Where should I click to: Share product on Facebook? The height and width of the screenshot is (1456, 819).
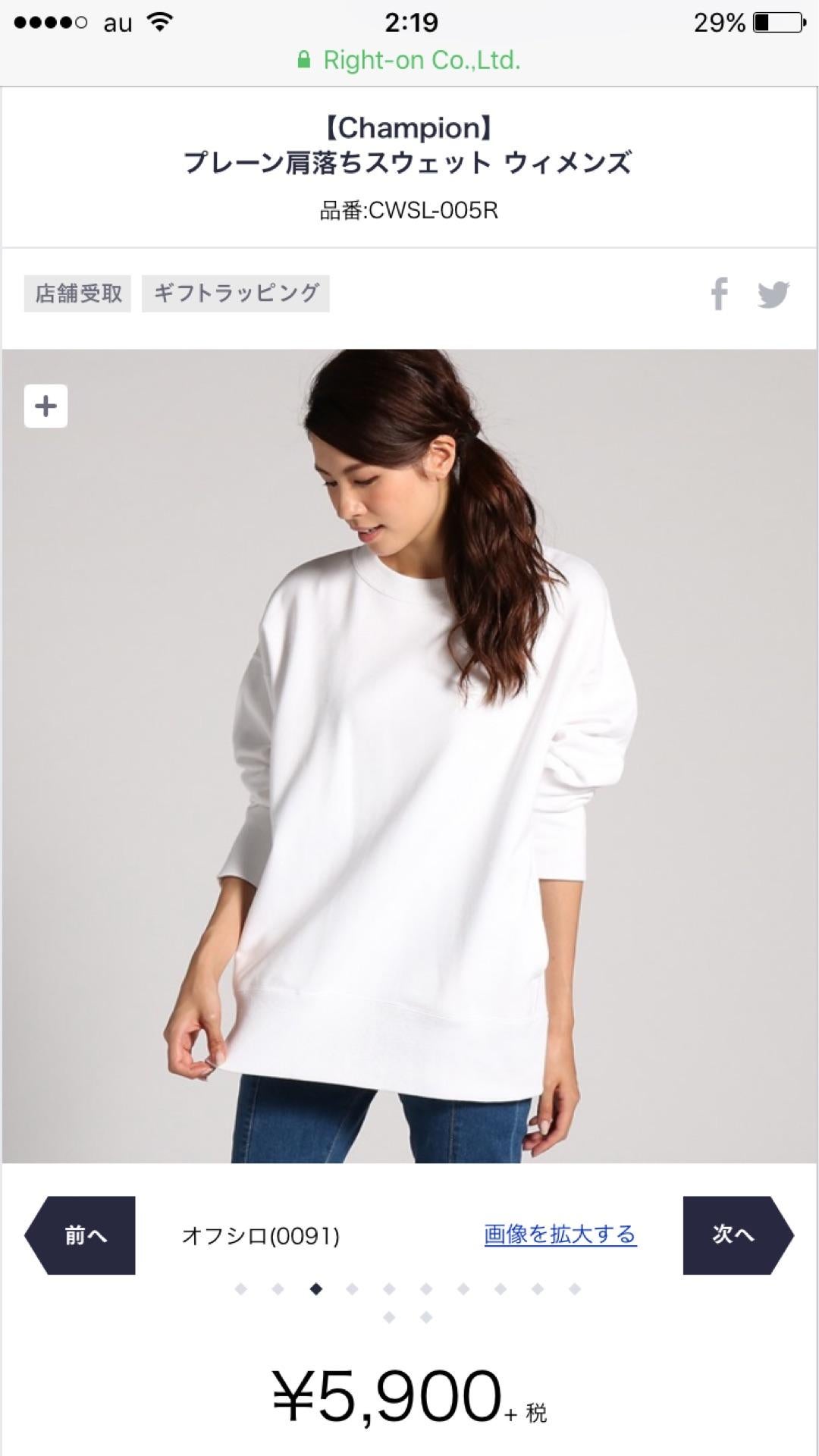[719, 293]
